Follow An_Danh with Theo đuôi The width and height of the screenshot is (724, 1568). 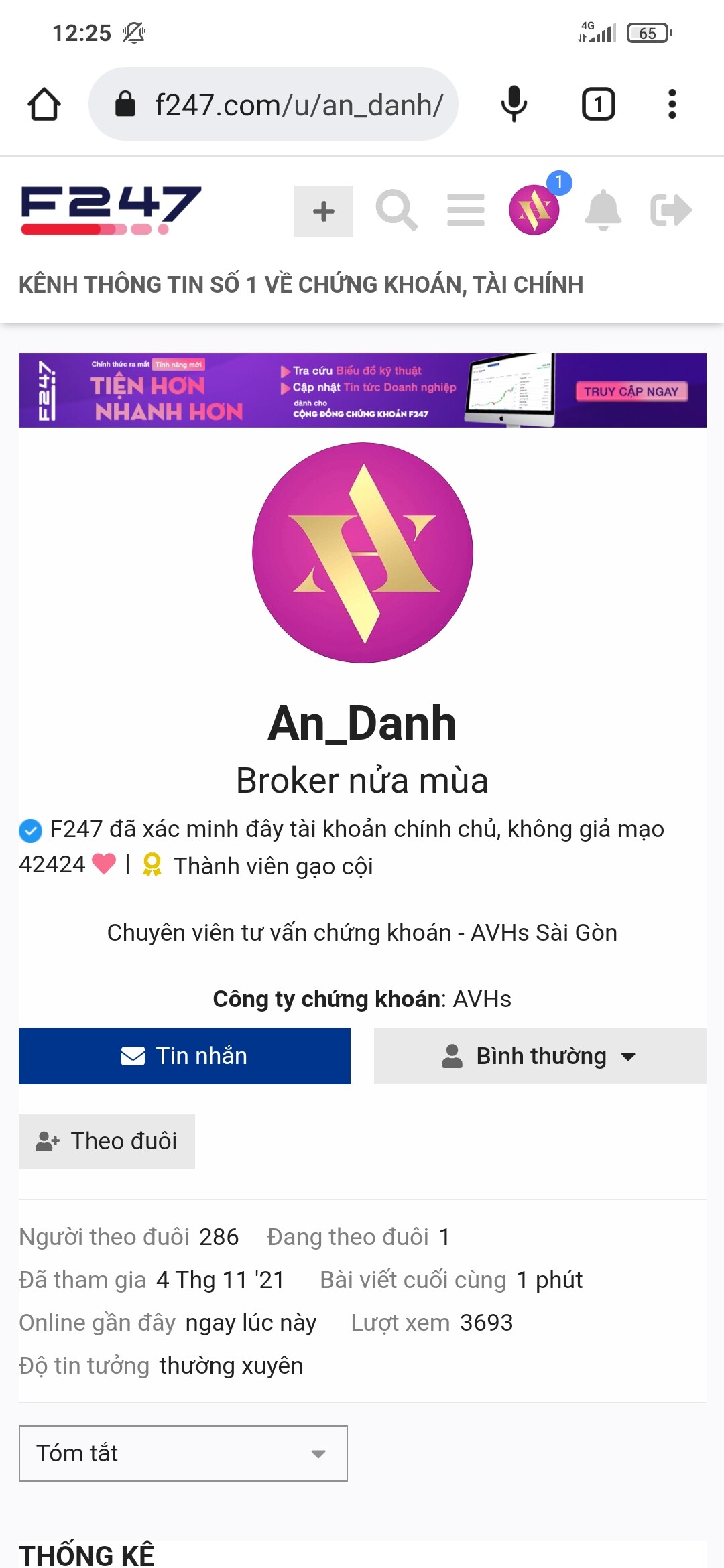pos(107,1141)
